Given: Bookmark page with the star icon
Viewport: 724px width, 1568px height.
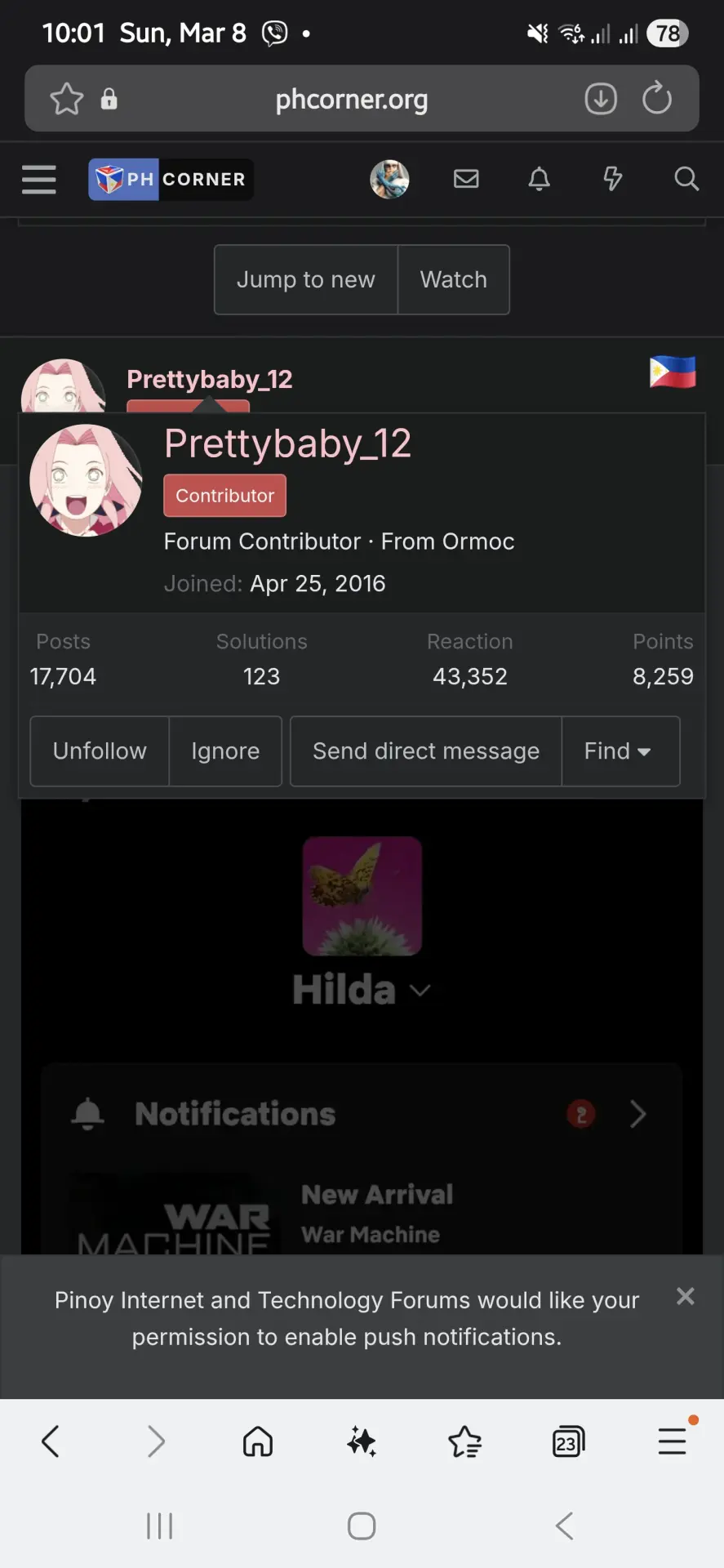Looking at the screenshot, I should (x=67, y=99).
